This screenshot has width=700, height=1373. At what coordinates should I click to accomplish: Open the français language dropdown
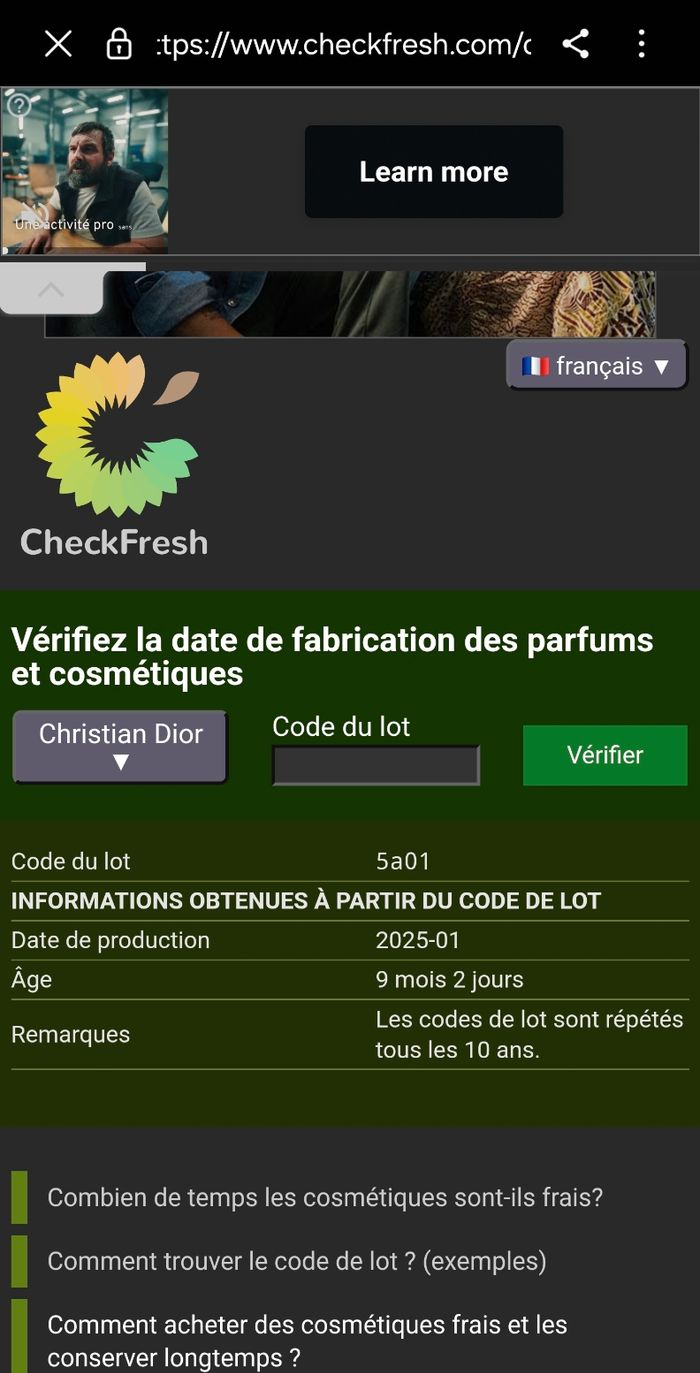pos(596,366)
